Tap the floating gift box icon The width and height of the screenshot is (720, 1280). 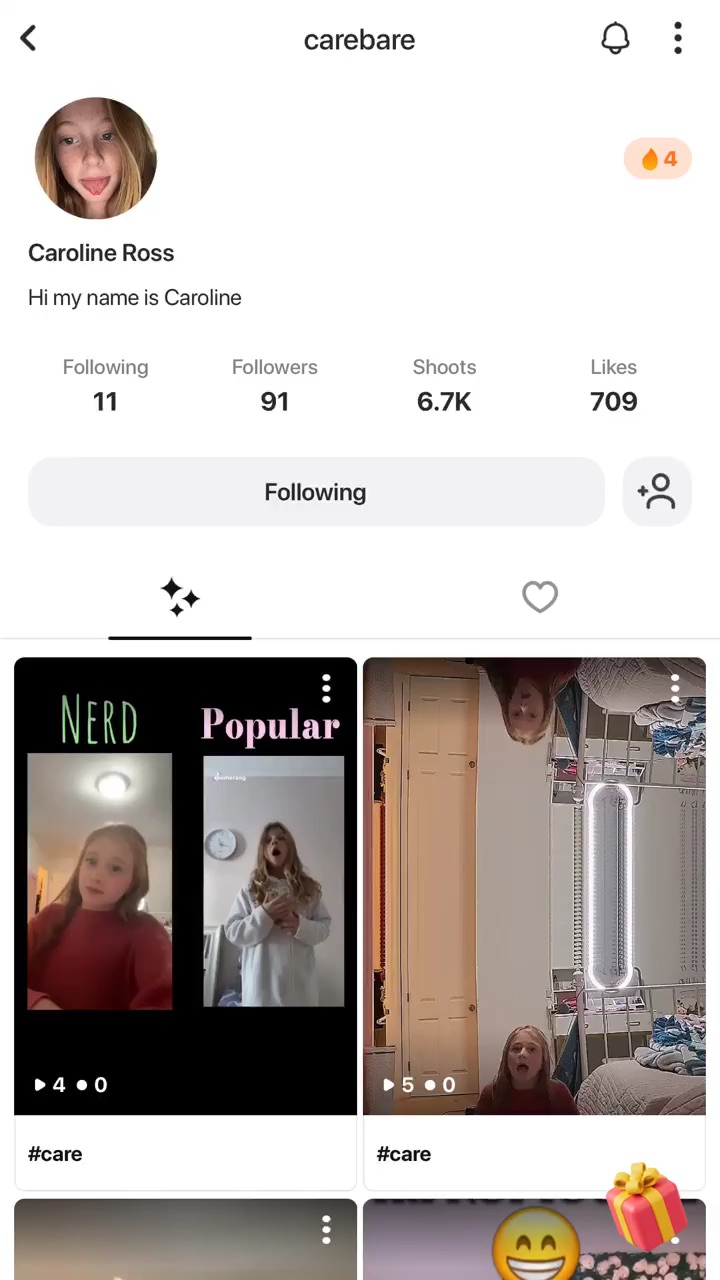tap(647, 1207)
